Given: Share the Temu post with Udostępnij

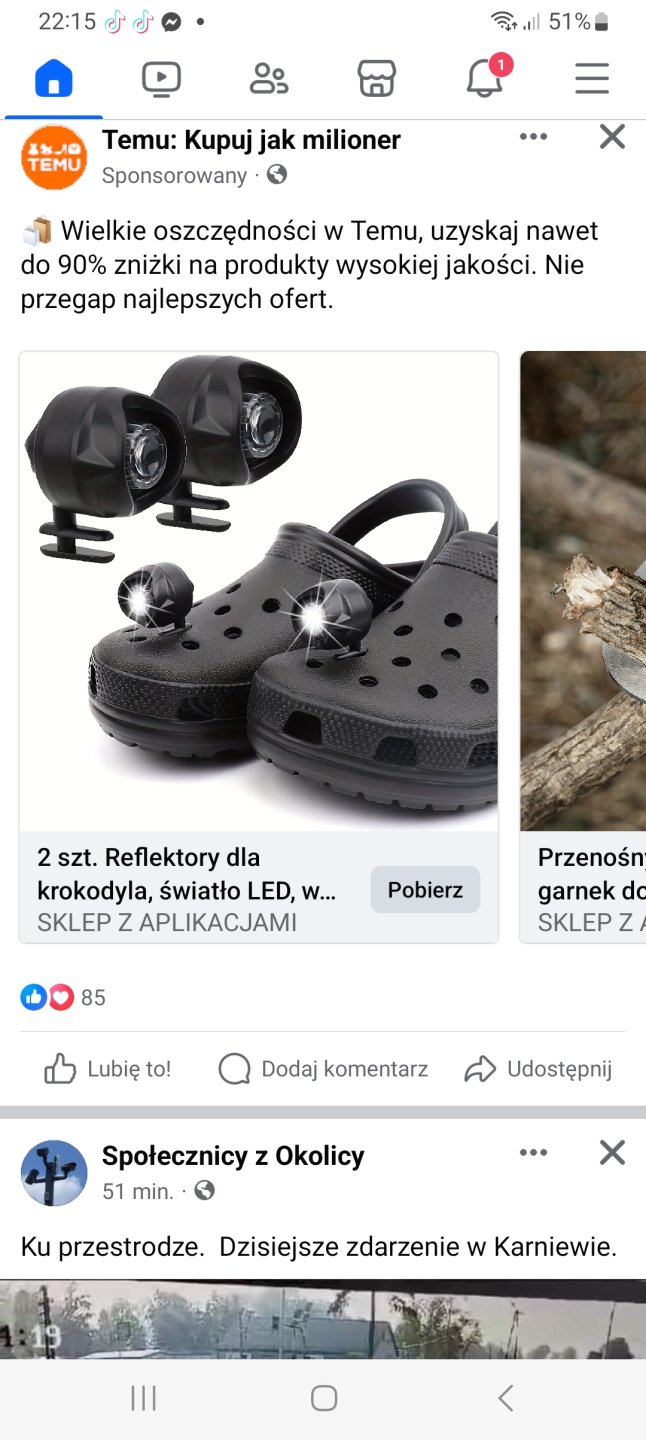Looking at the screenshot, I should click(538, 1069).
